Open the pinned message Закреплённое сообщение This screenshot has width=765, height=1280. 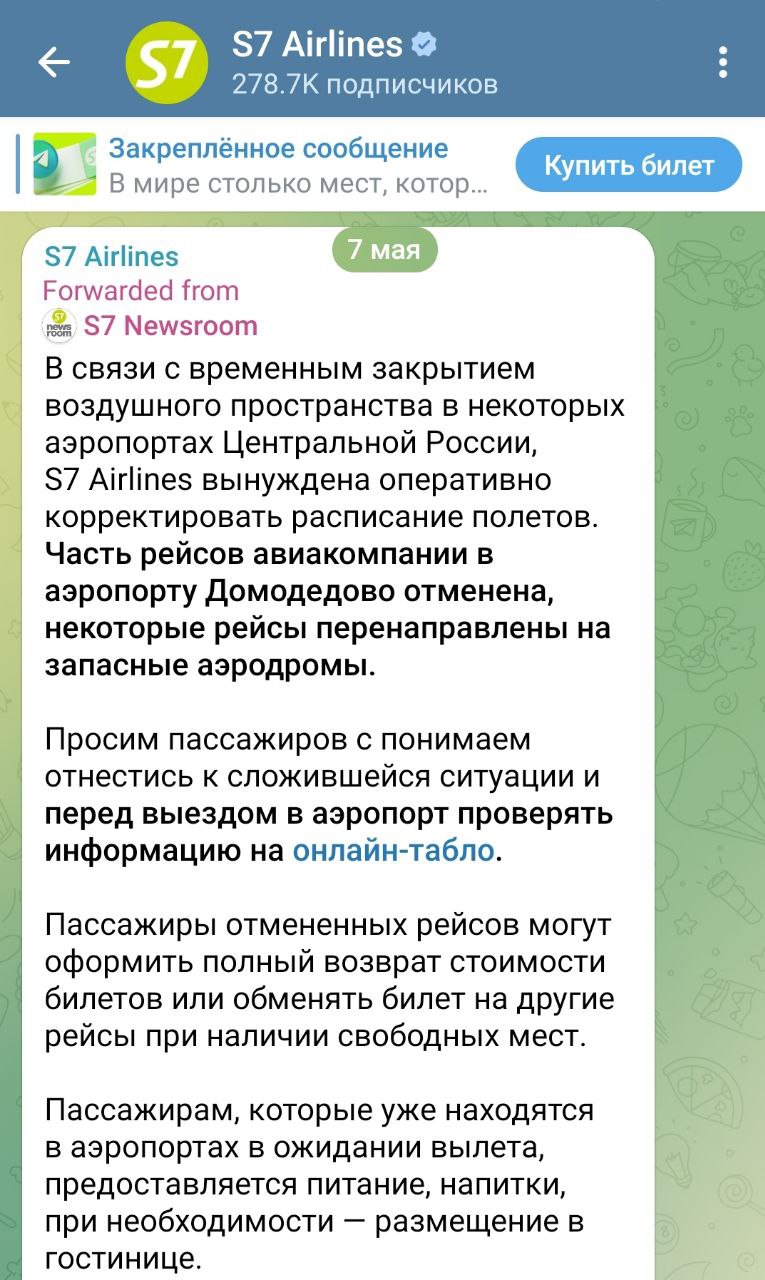point(255,165)
